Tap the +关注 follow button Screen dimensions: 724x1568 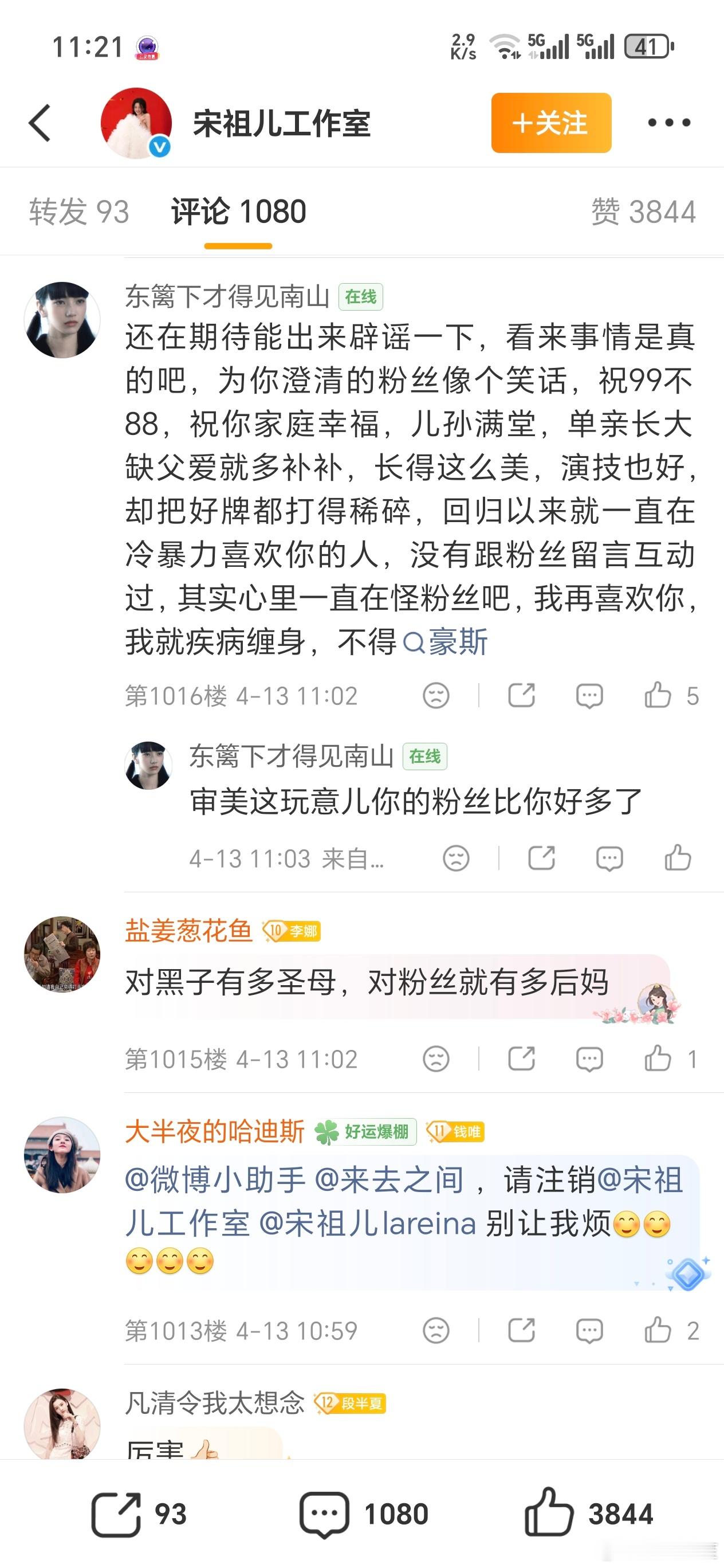coord(550,121)
